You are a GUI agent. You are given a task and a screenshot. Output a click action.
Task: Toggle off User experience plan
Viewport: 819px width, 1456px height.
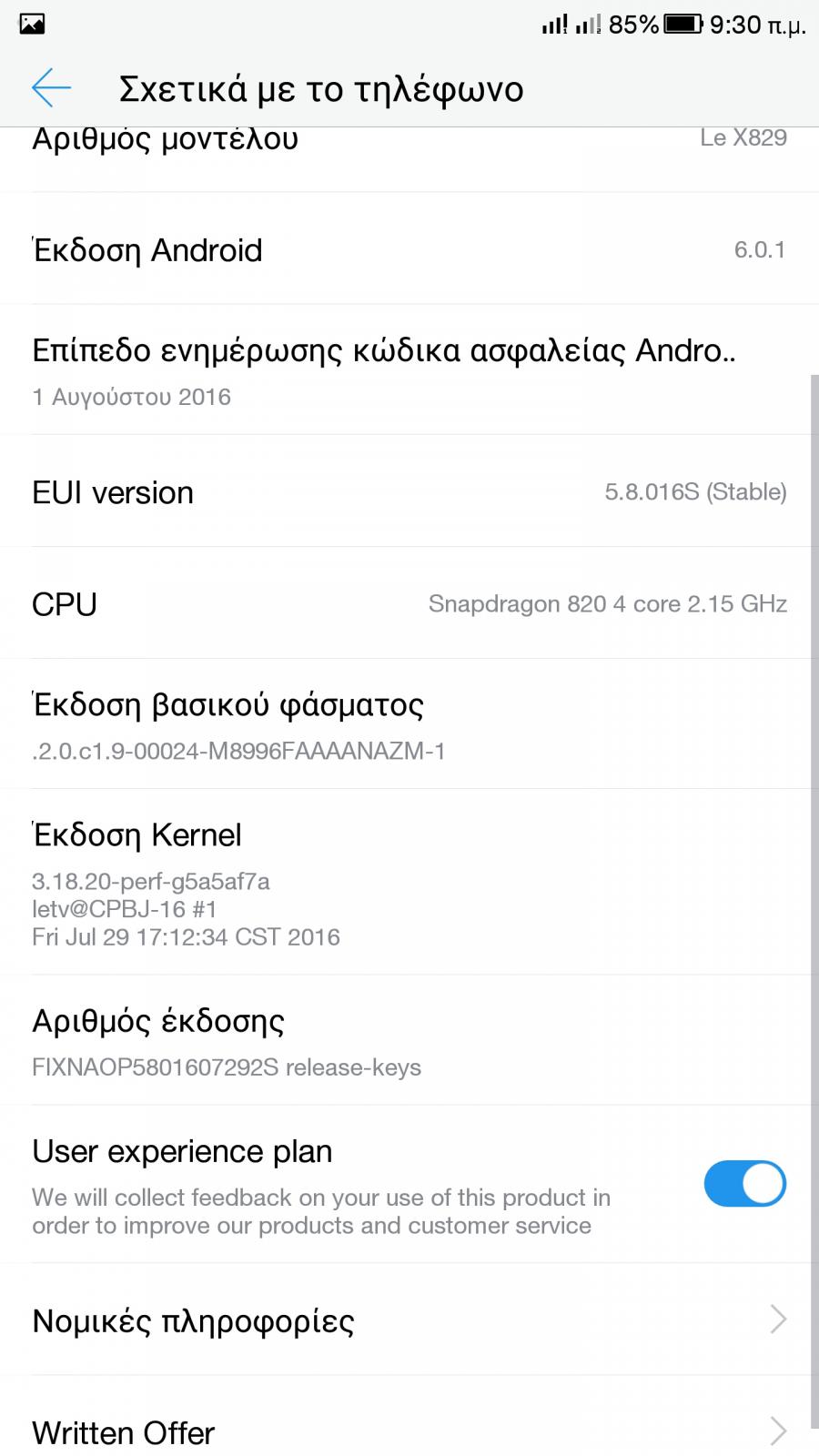click(x=744, y=1184)
